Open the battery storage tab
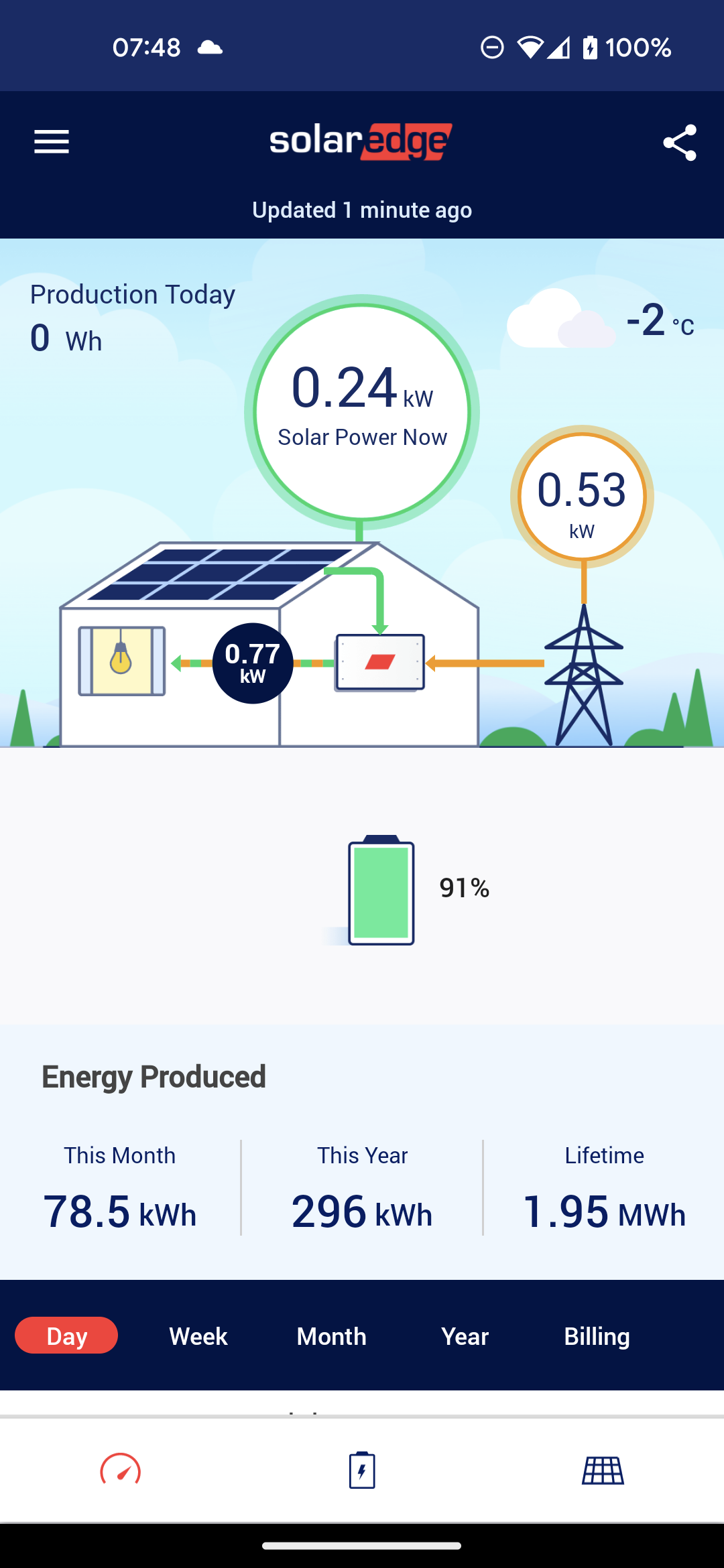The width and height of the screenshot is (724, 1568). [x=362, y=1471]
